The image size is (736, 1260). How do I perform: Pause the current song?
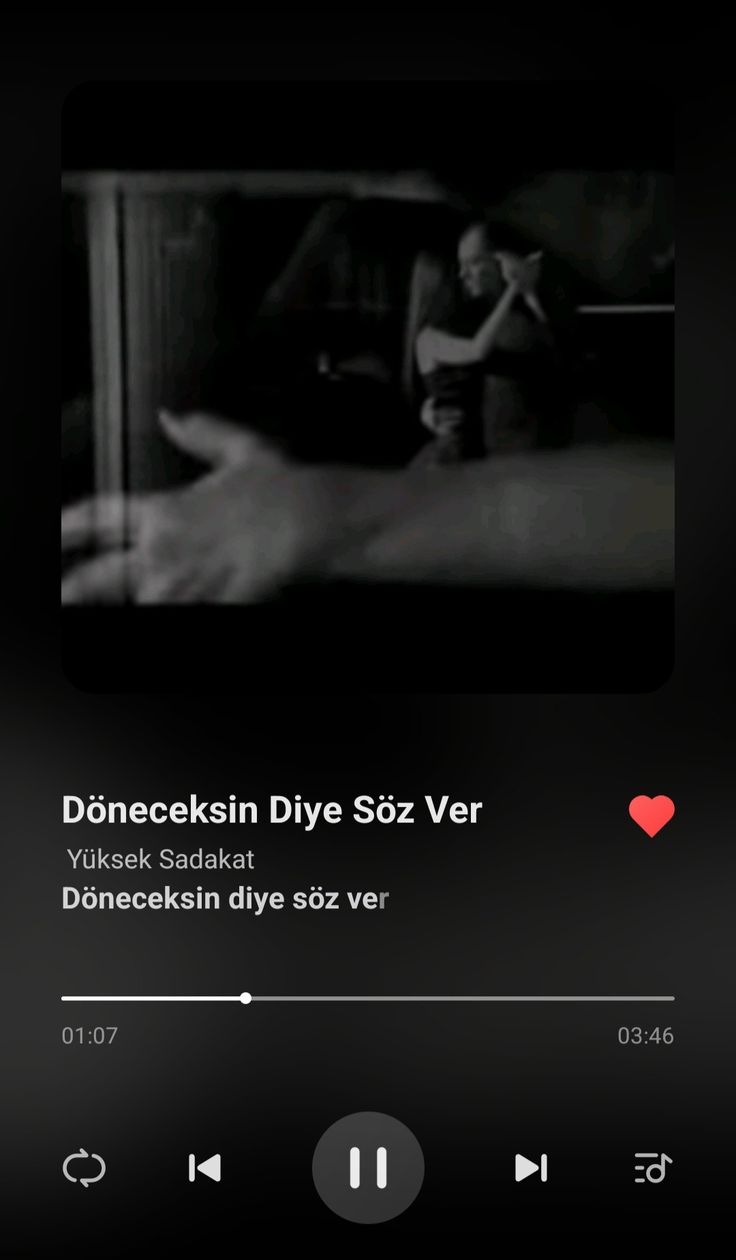point(368,1167)
